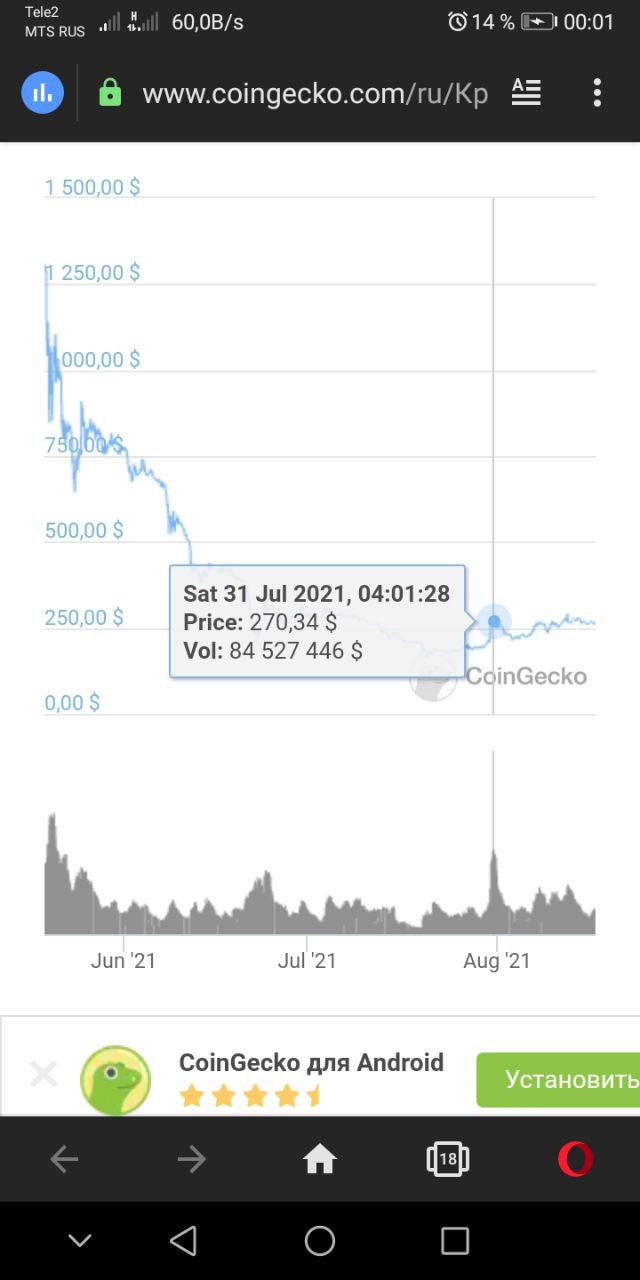Tap the coingecko.com address bar
Screen dimensions: 640x1280
tap(314, 94)
